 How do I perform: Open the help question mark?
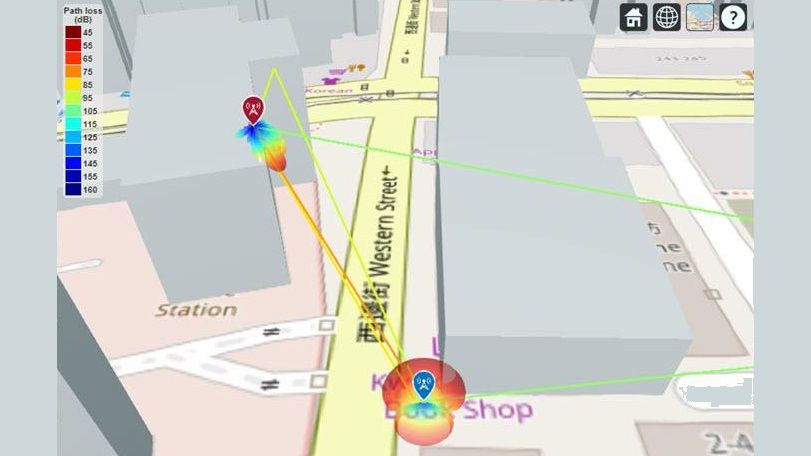point(733,17)
